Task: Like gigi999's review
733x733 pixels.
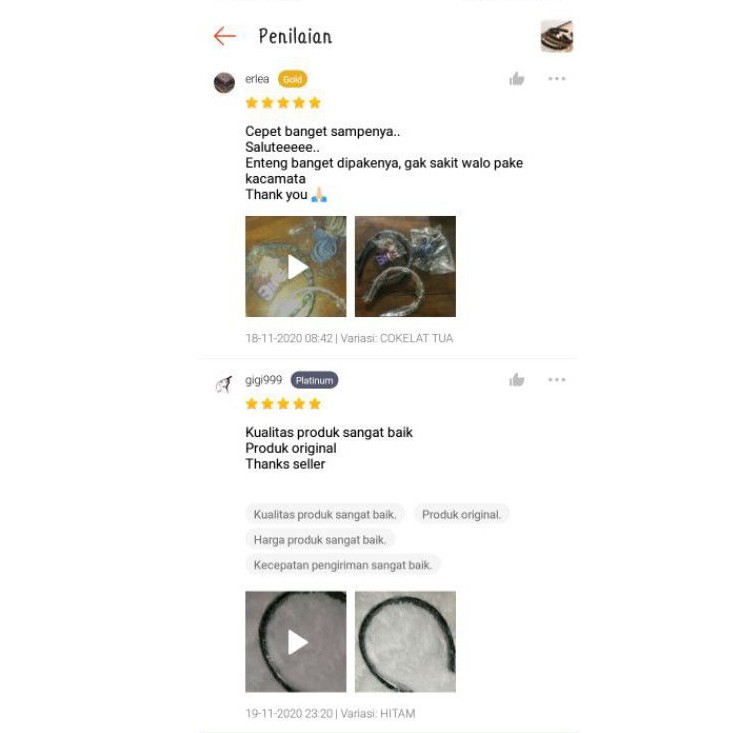Action: [x=517, y=380]
